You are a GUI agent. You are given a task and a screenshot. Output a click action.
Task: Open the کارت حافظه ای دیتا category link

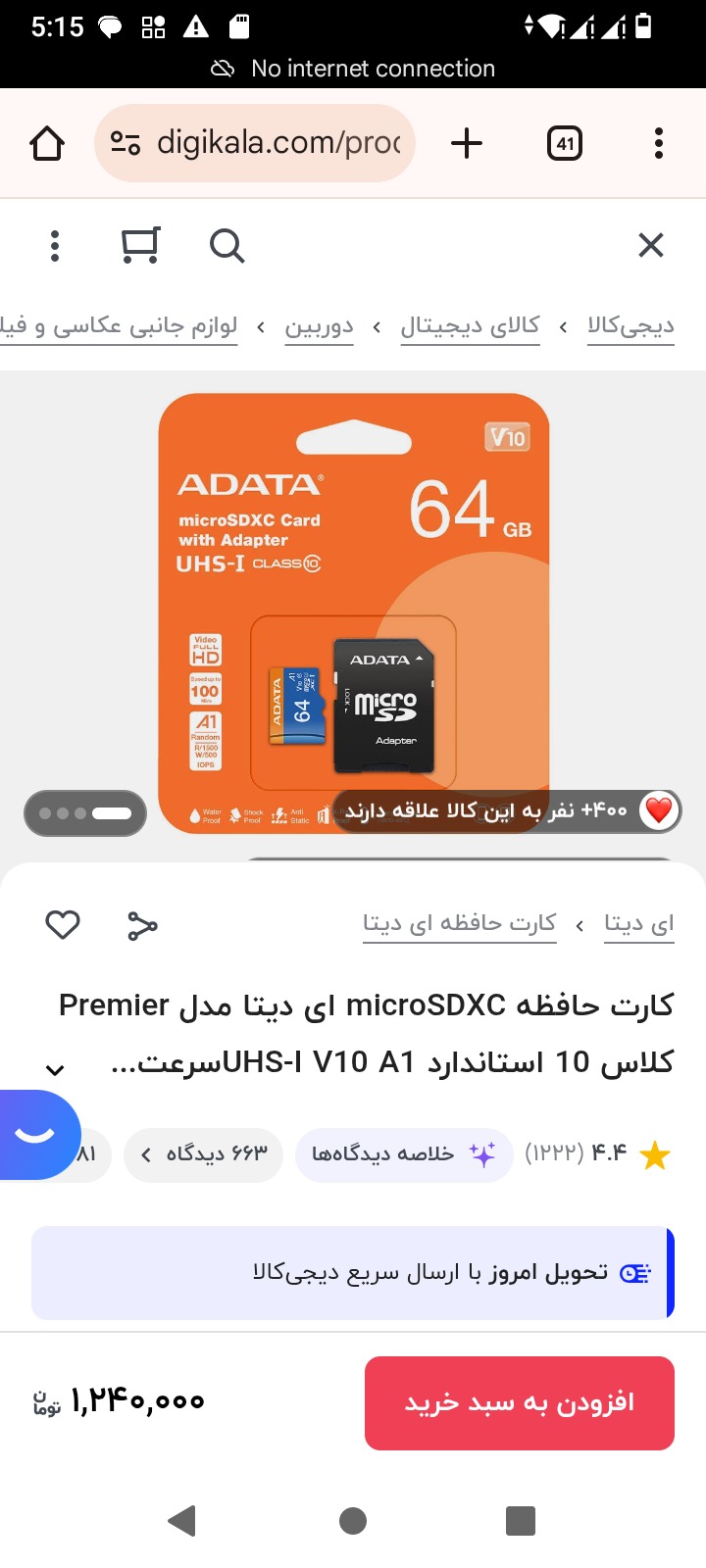459,923
